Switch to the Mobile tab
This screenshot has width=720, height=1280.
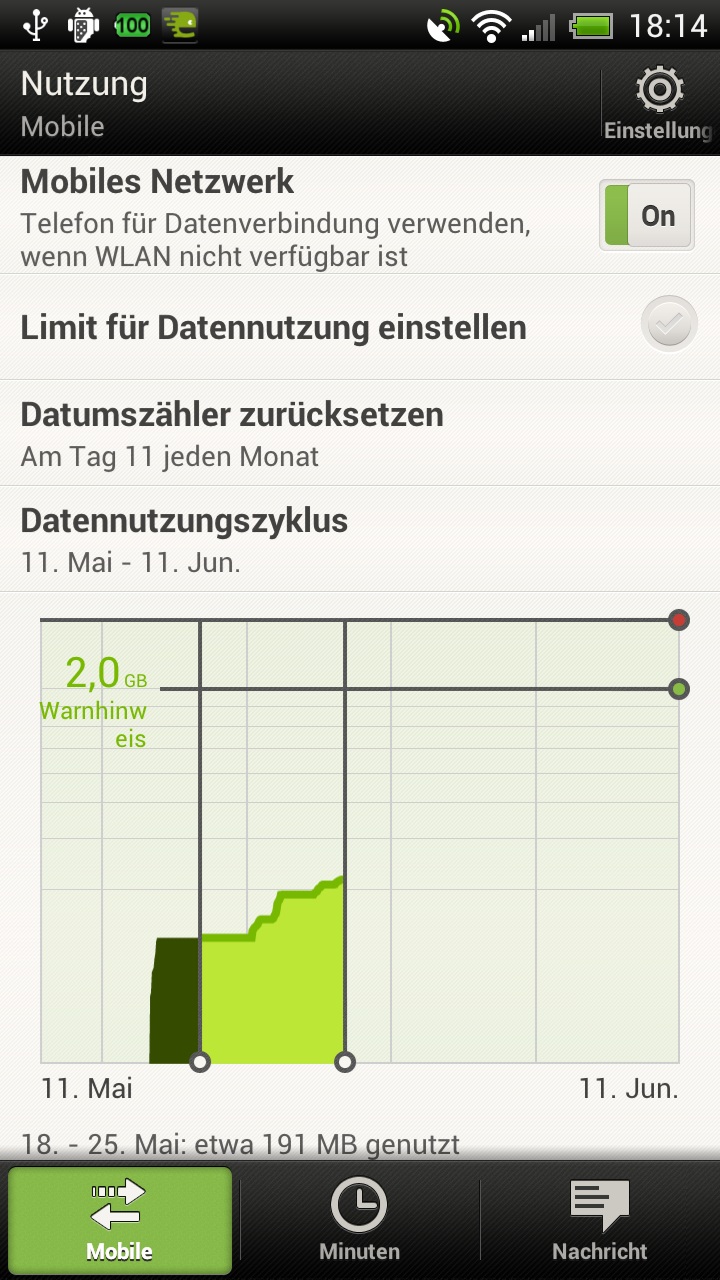click(120, 1220)
